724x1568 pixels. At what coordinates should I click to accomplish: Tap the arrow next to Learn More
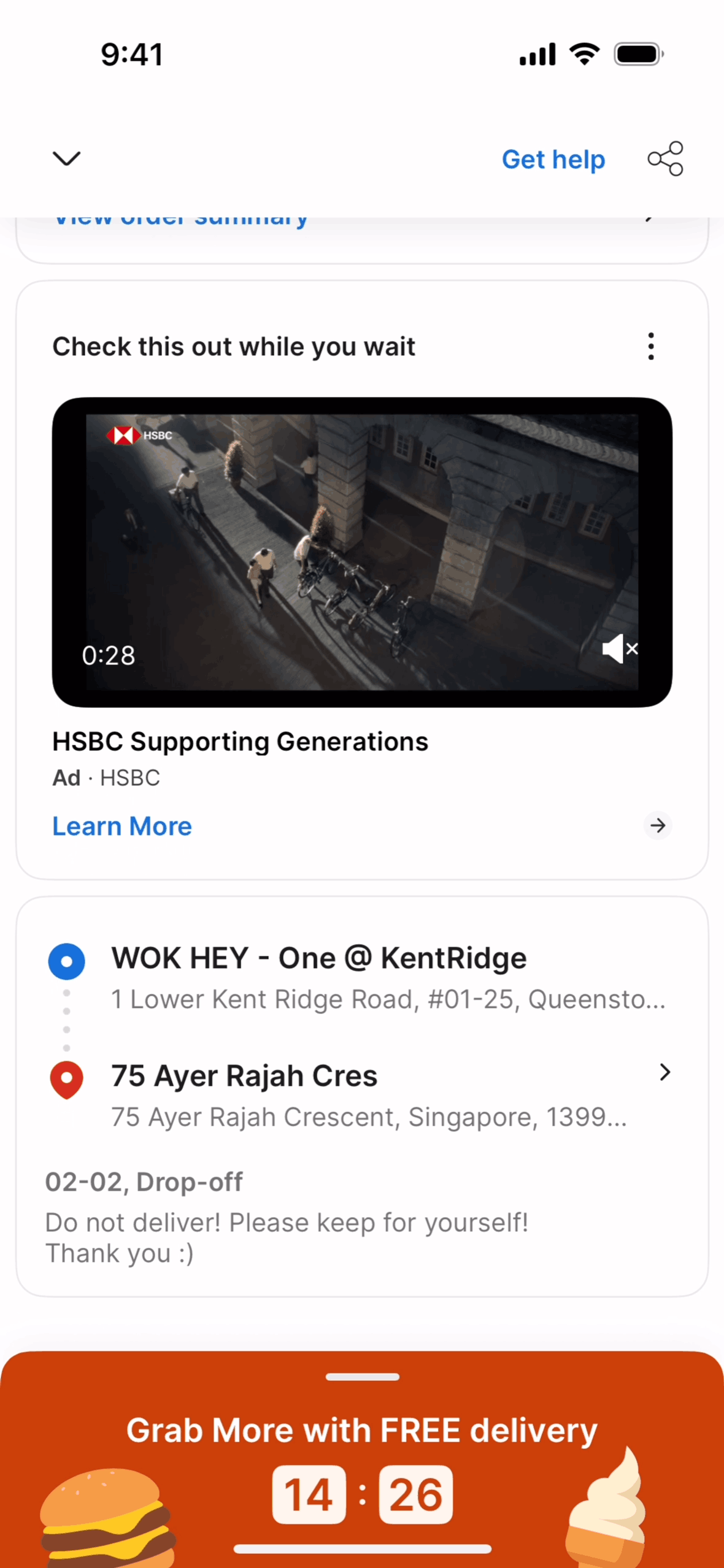[658, 826]
